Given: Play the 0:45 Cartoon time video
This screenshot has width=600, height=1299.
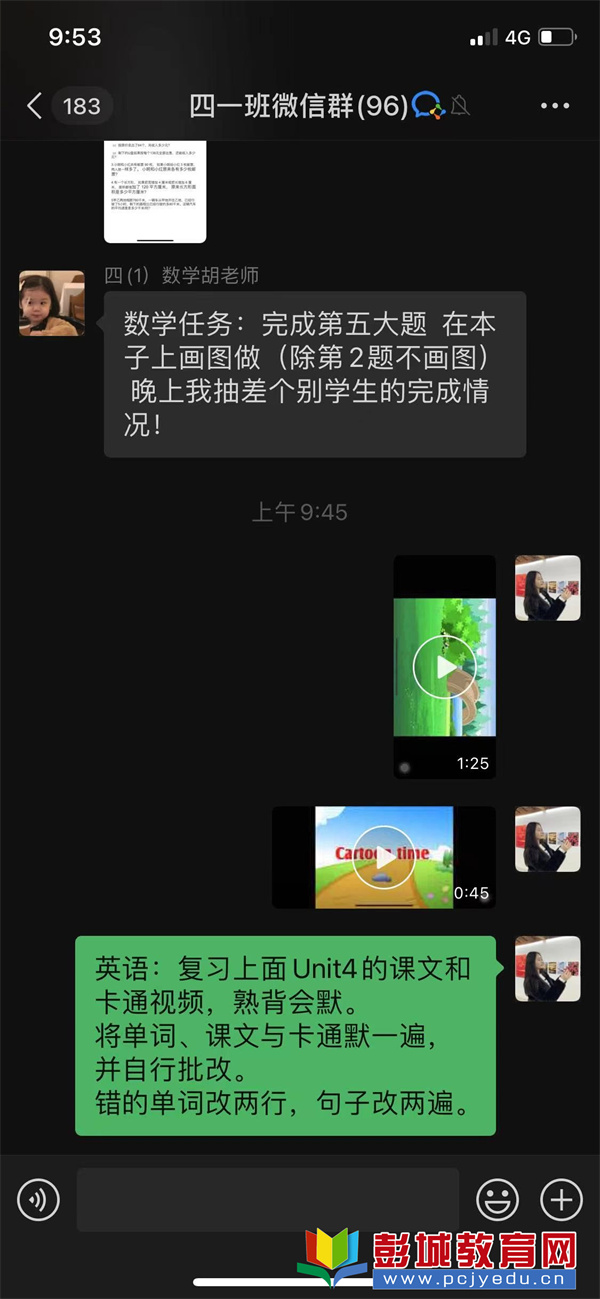Looking at the screenshot, I should [x=383, y=857].
